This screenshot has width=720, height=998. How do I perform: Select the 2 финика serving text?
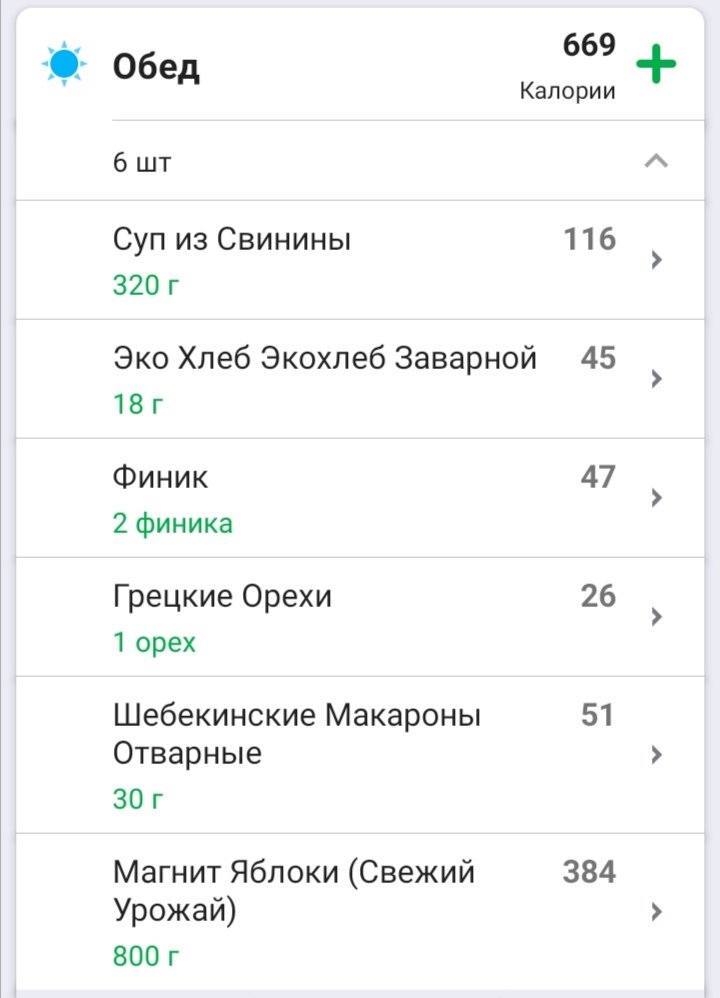pyautogui.click(x=172, y=523)
